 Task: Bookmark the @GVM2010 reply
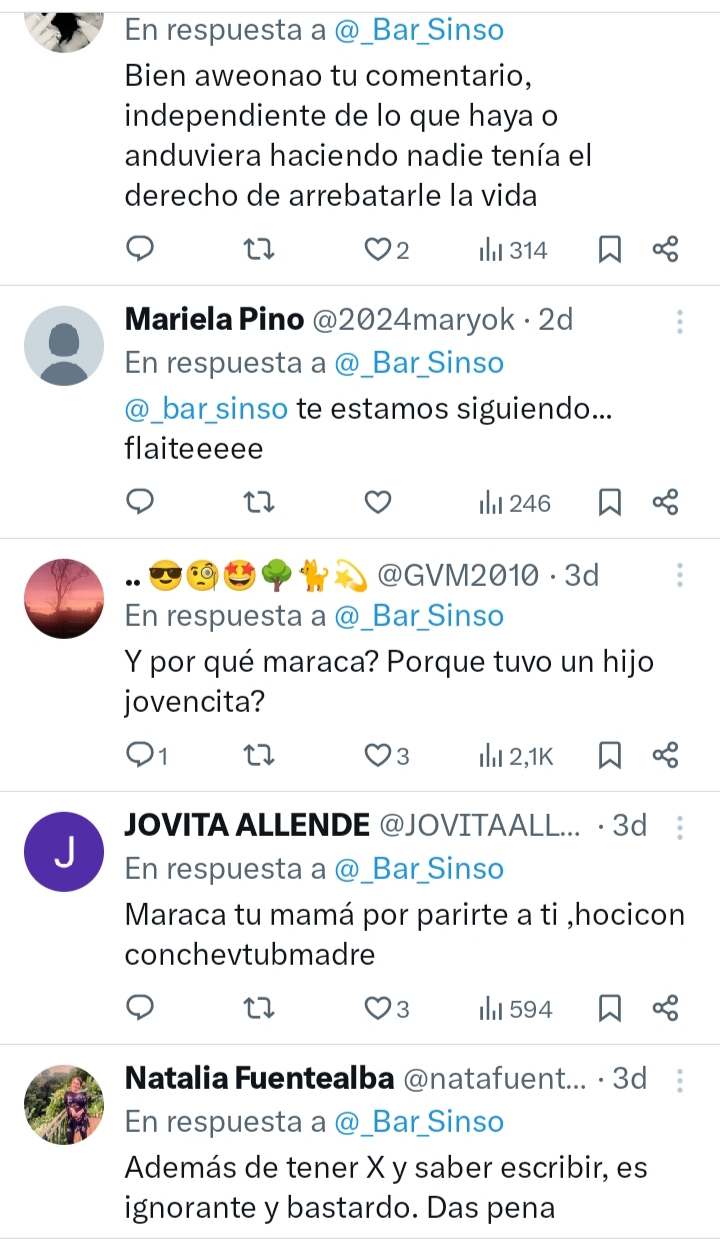(609, 756)
